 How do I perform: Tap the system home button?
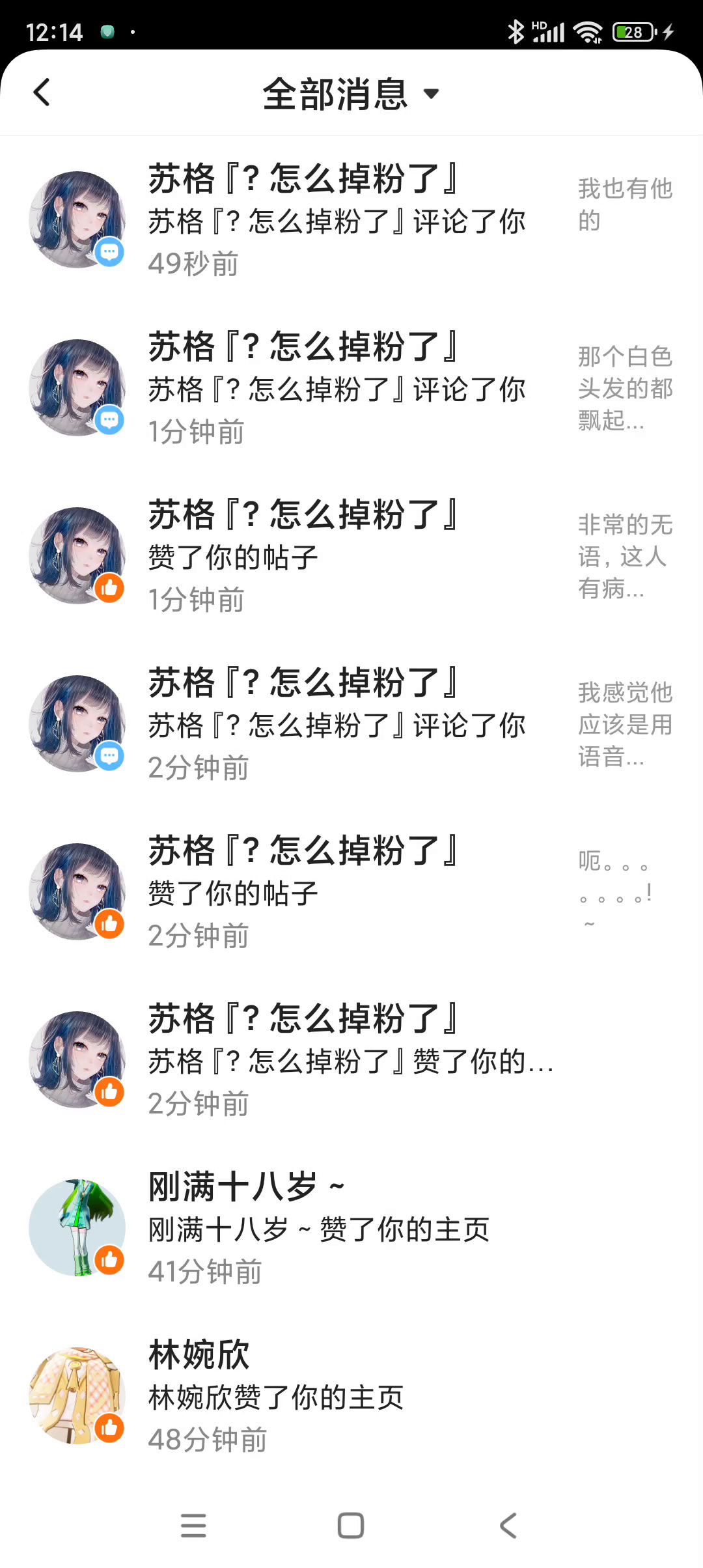click(351, 1526)
